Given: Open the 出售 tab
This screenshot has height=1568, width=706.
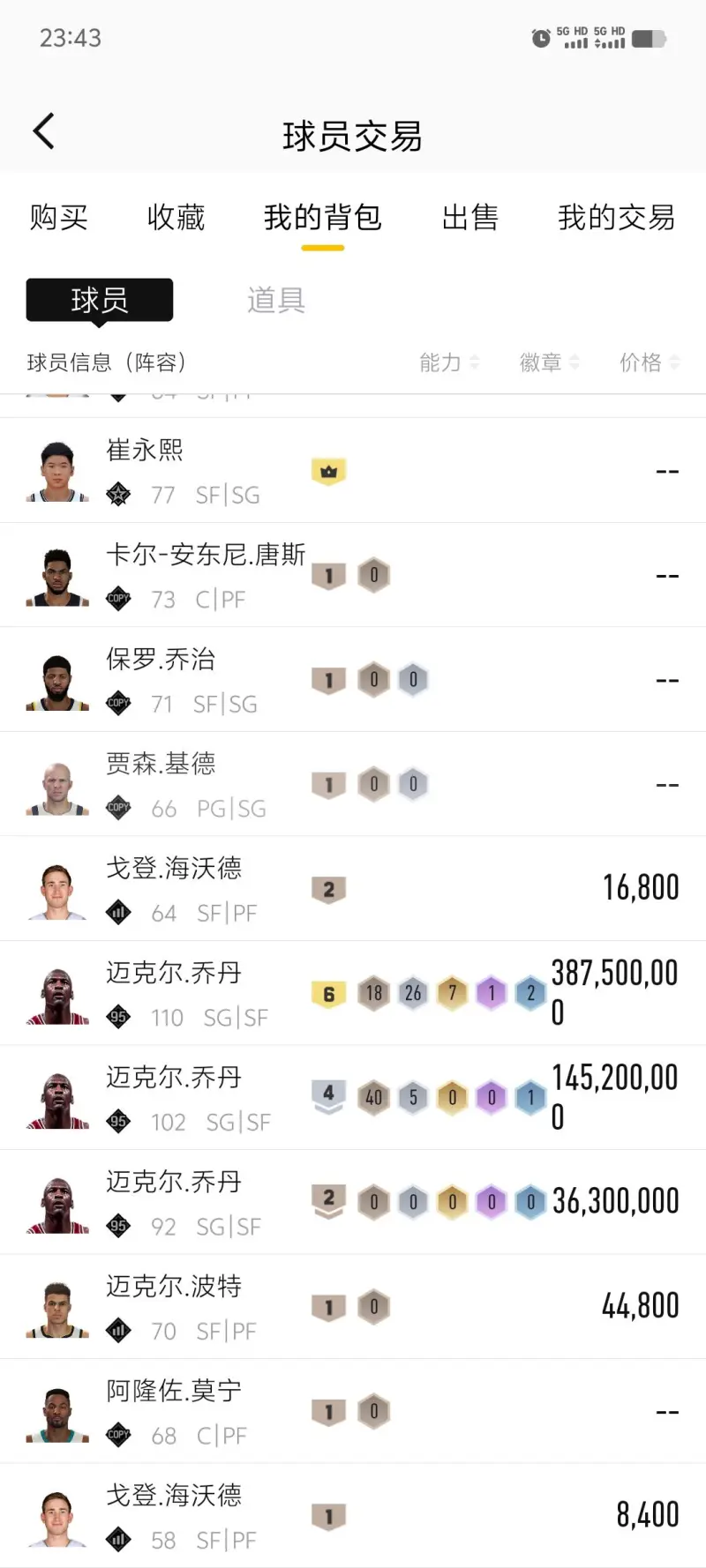Looking at the screenshot, I should (x=469, y=217).
